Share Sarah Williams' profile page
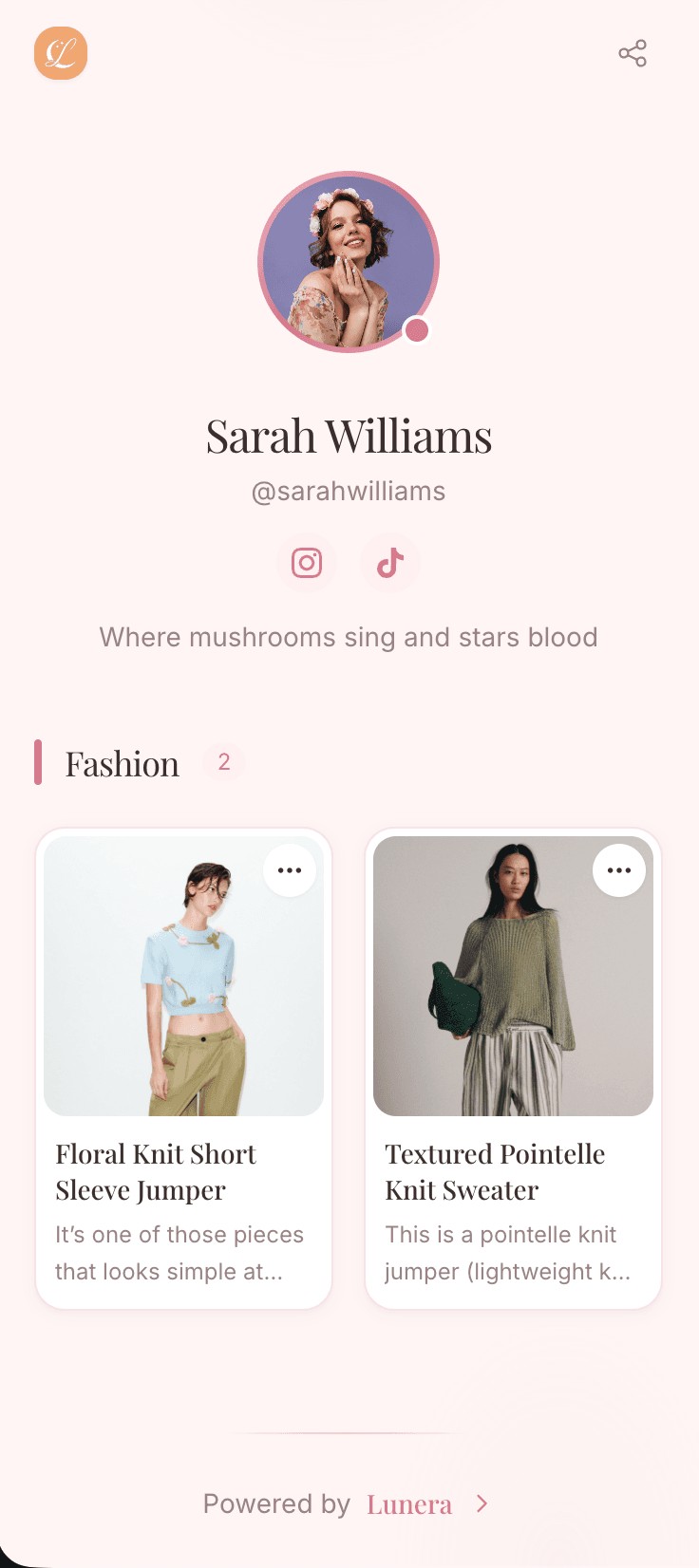699x1568 pixels. coord(633,53)
